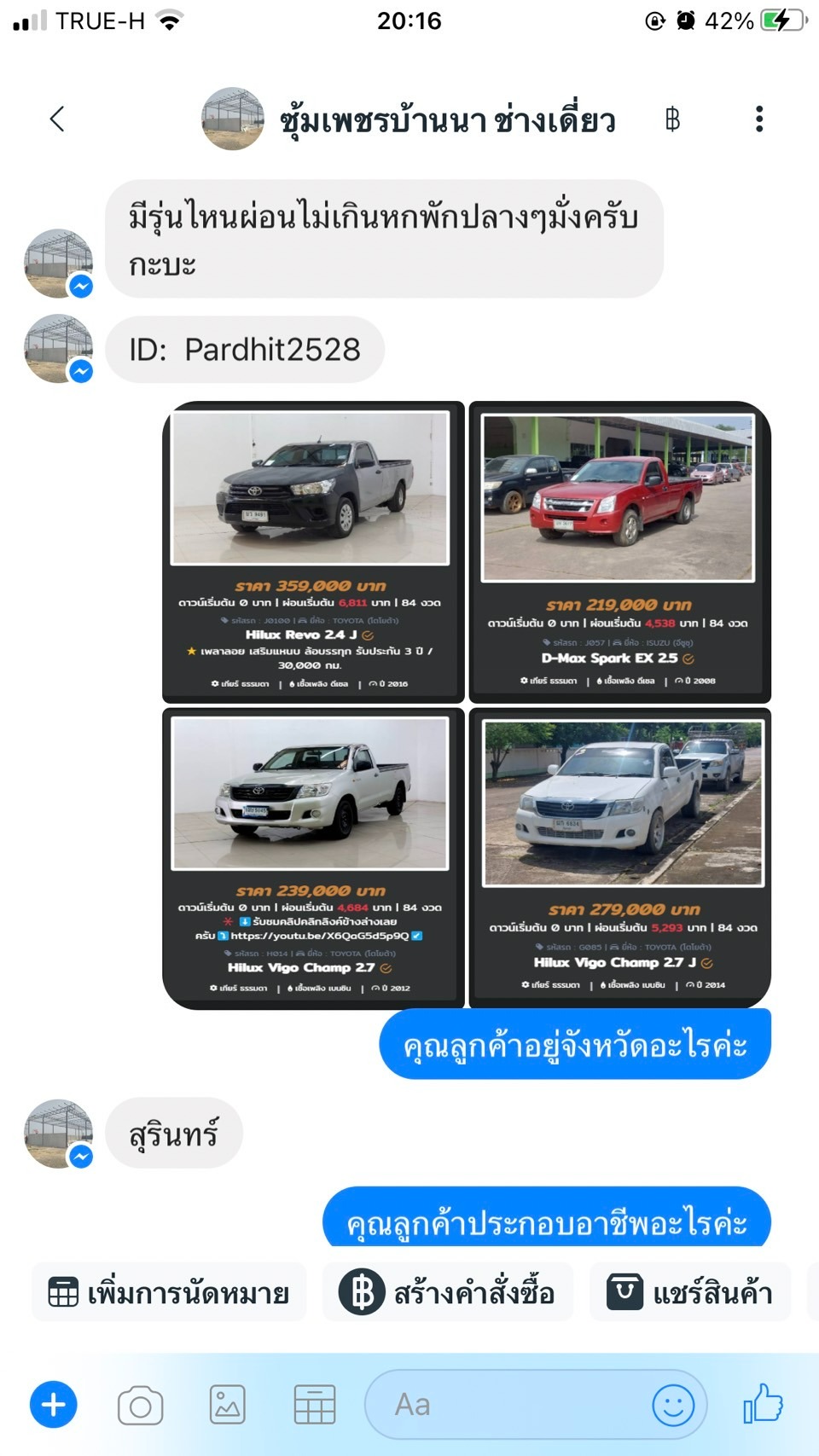Open the camera
Image resolution: width=819 pixels, height=1456 pixels.
pyautogui.click(x=141, y=1405)
